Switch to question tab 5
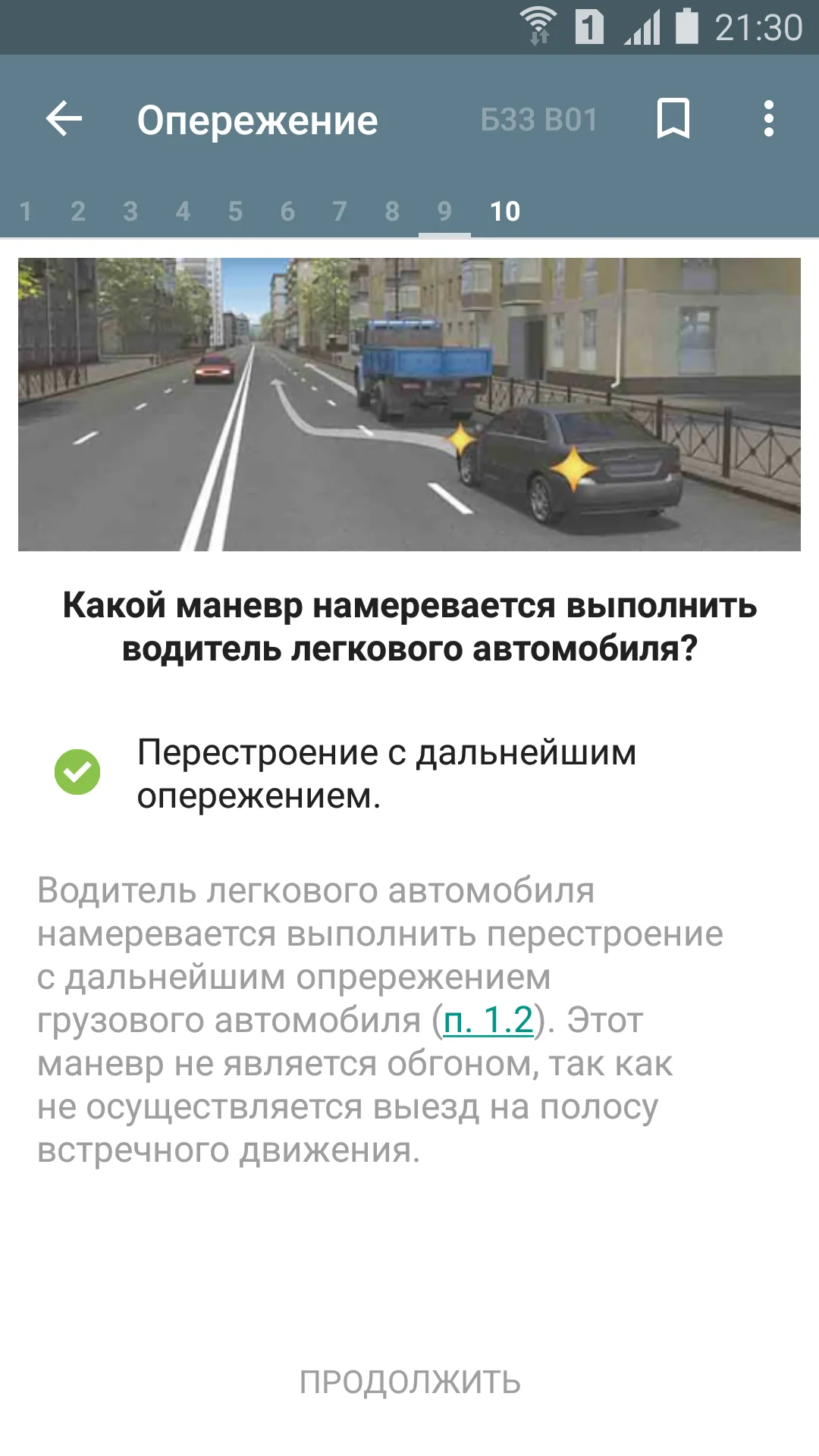Viewport: 819px width, 1456px height. coord(235,212)
